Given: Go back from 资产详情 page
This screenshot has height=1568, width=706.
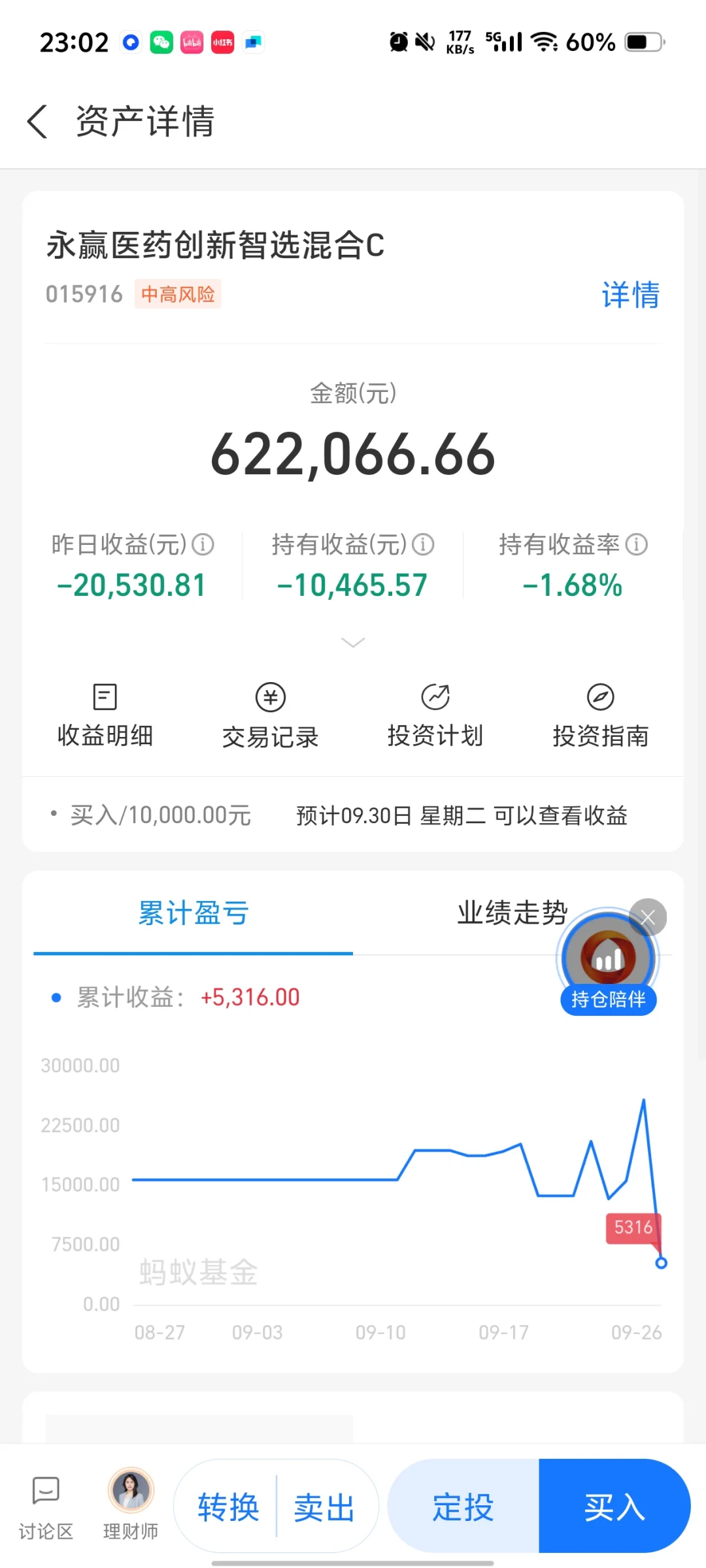Looking at the screenshot, I should (x=37, y=122).
